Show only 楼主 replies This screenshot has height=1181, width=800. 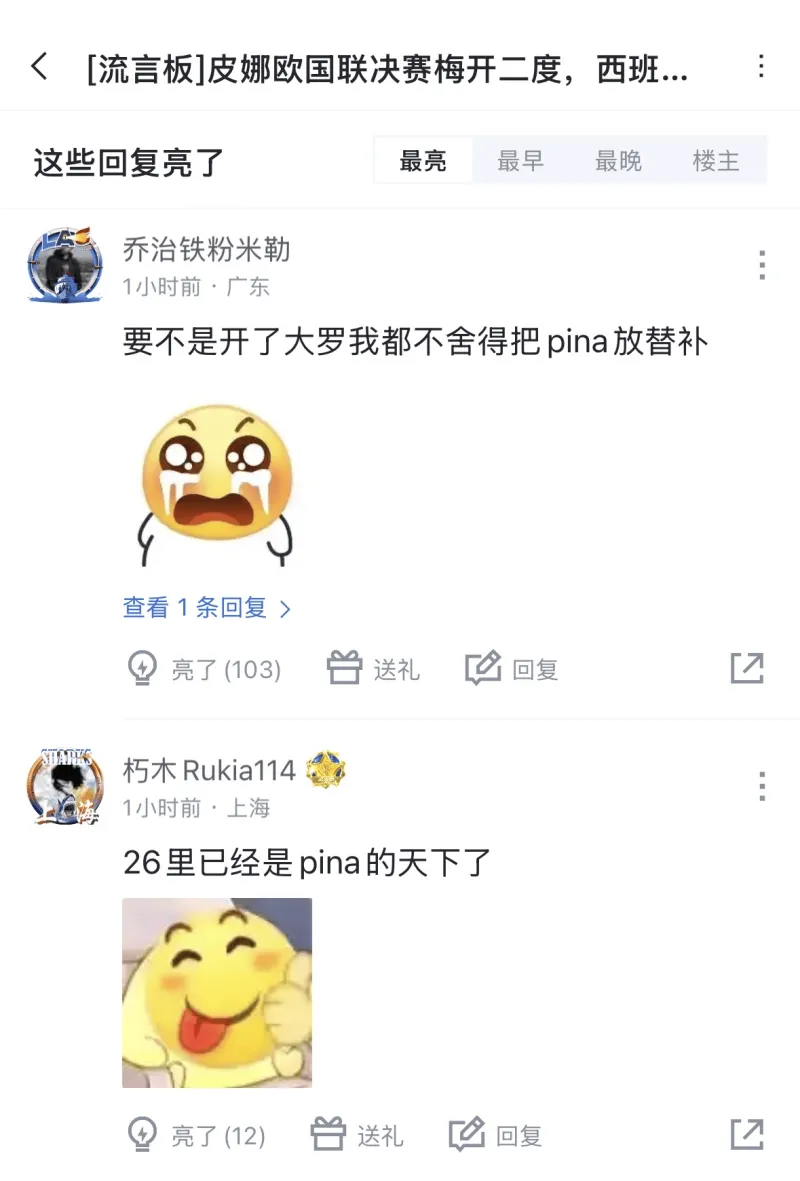tap(716, 161)
